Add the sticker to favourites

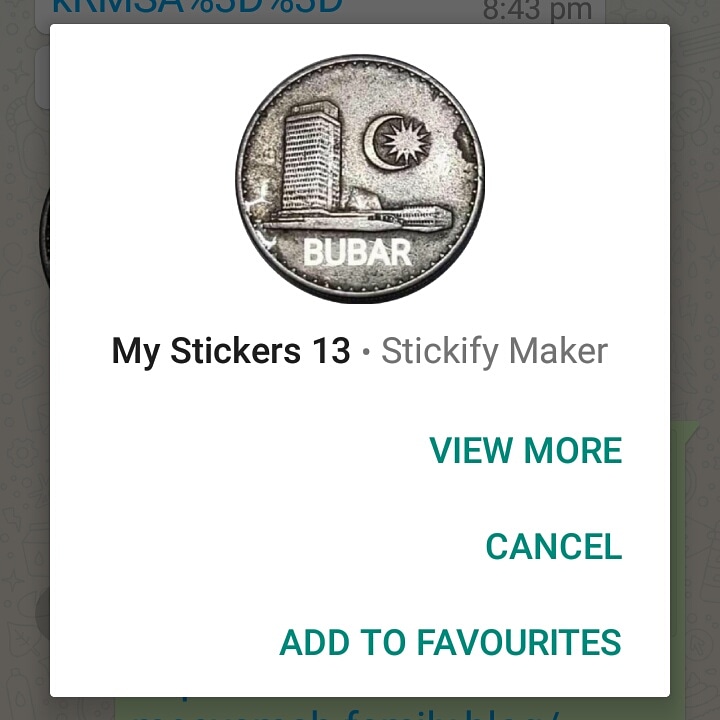(x=450, y=643)
